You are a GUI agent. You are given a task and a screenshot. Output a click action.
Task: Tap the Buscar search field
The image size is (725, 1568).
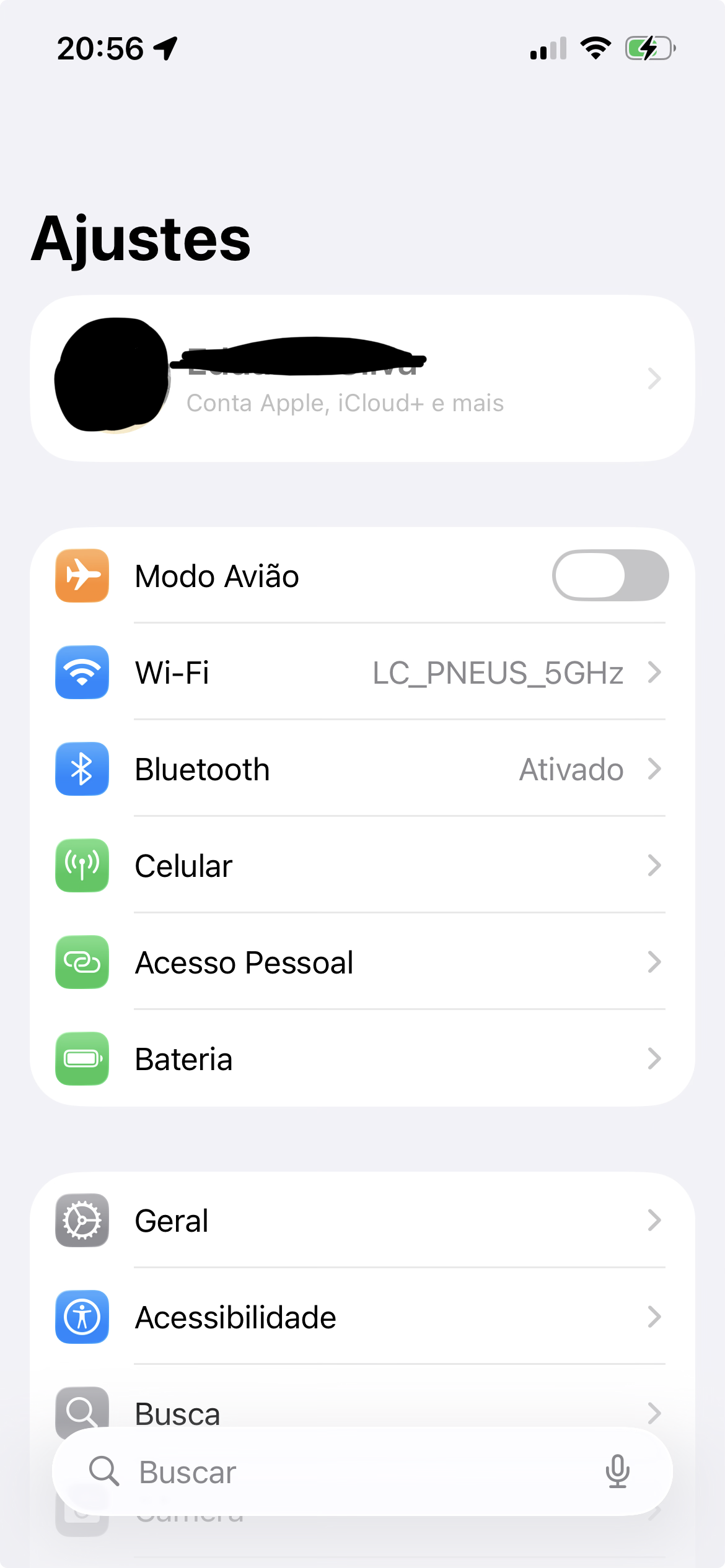point(347,1472)
